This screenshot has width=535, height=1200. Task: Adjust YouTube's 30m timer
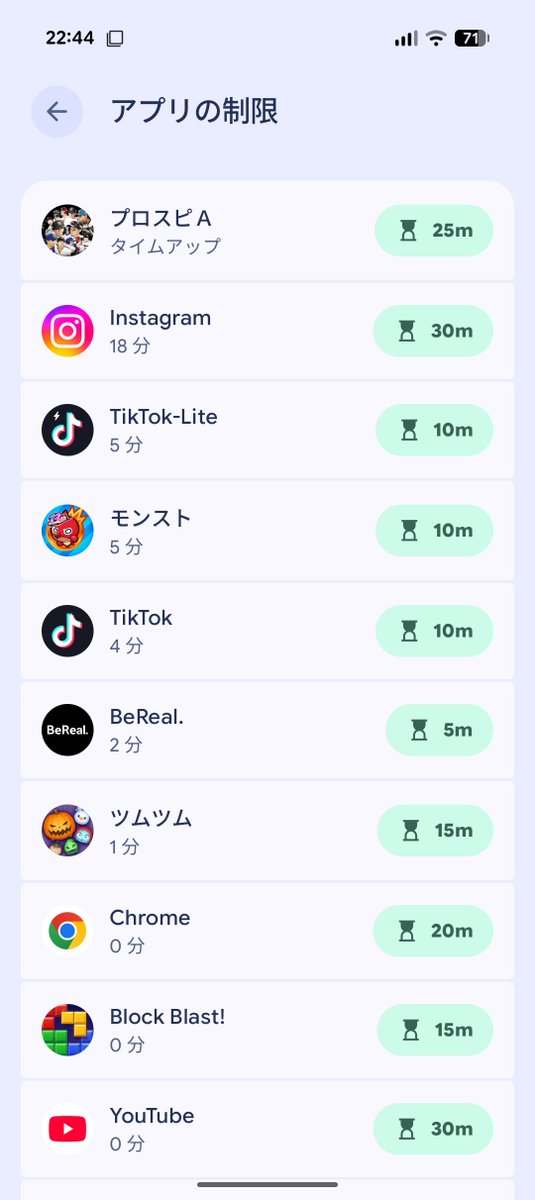[433, 1129]
